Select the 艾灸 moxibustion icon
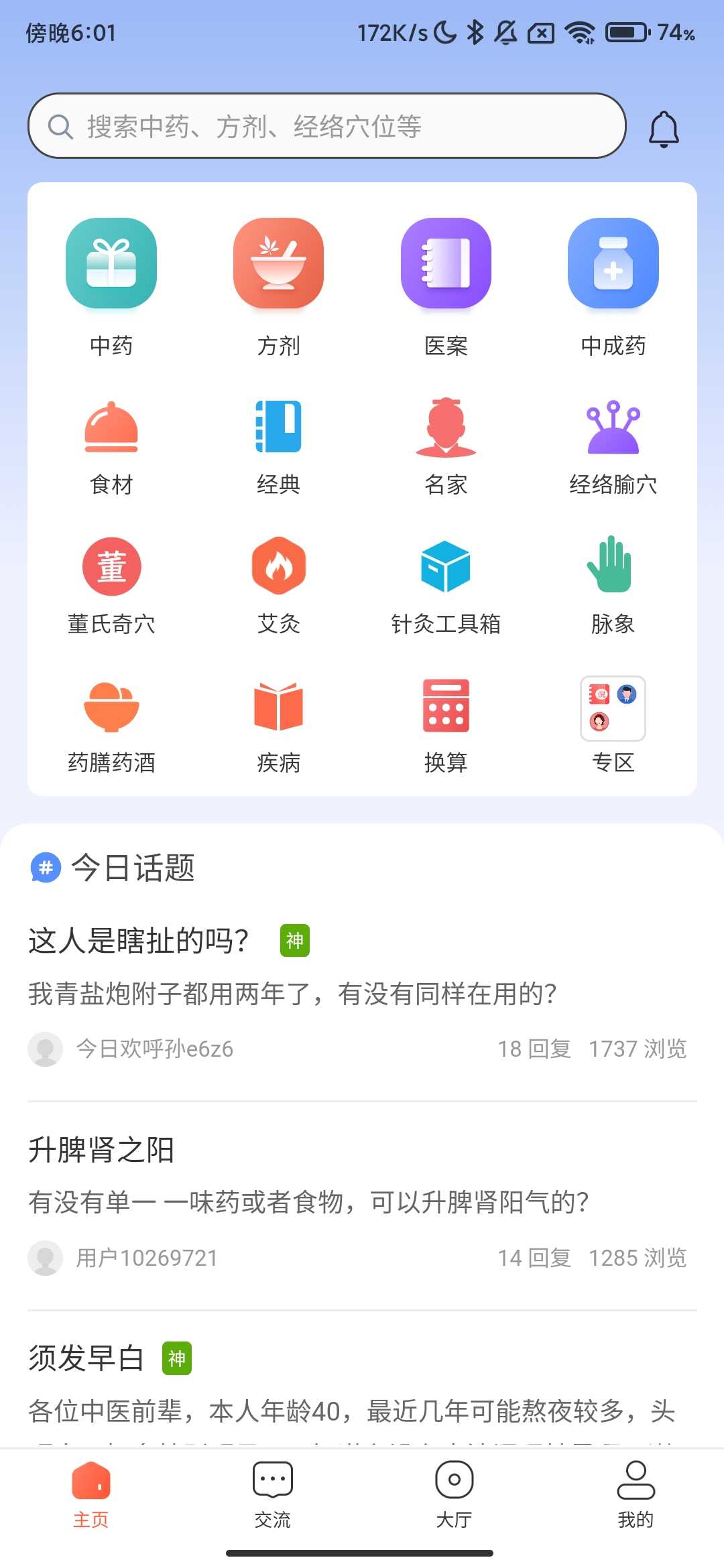The height and width of the screenshot is (1568, 724). [279, 566]
